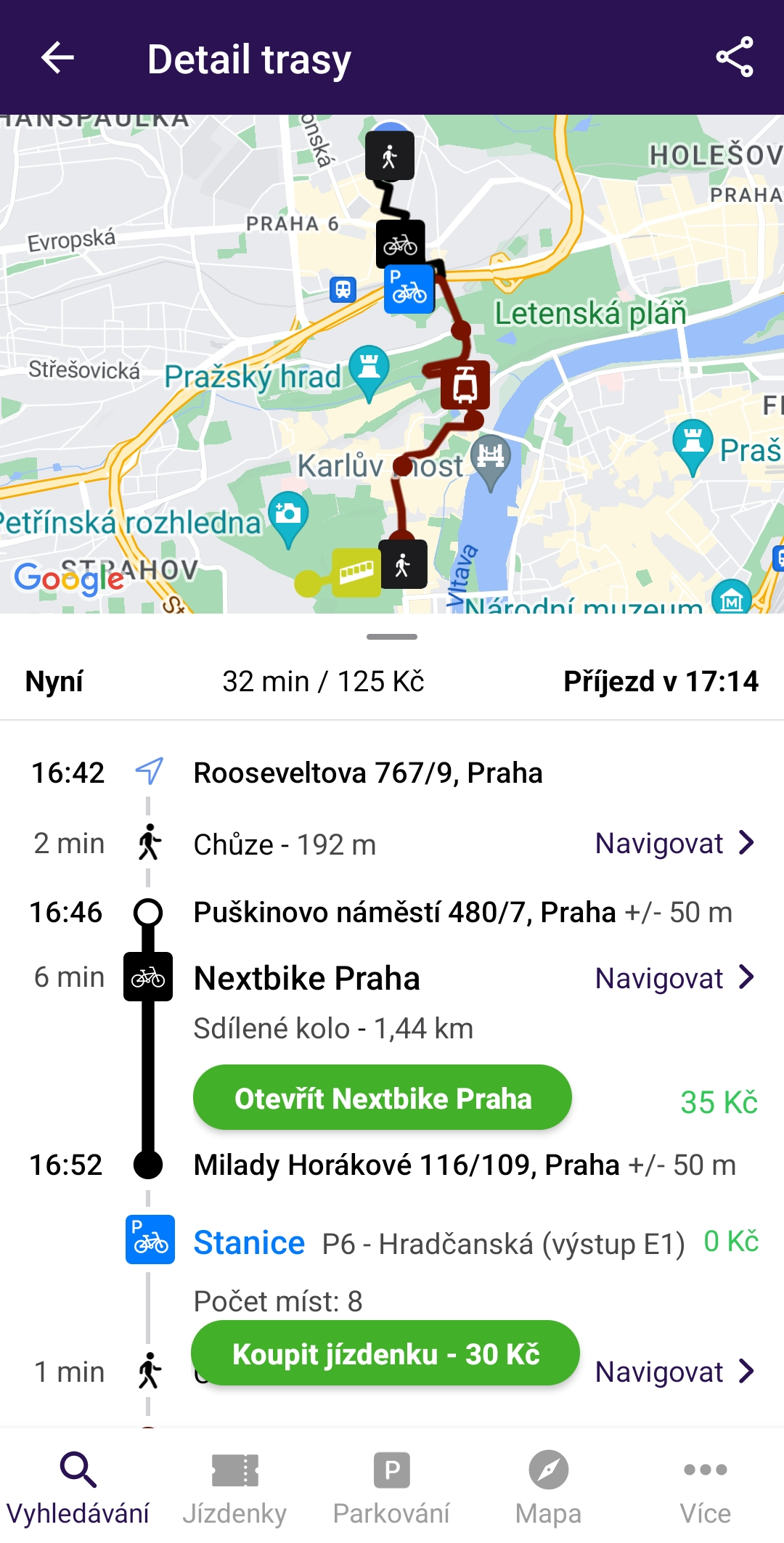Buy a ticket via Koupit jízdenku - 30 Kč
Screen dimensions: 784x1543
[x=387, y=1352]
